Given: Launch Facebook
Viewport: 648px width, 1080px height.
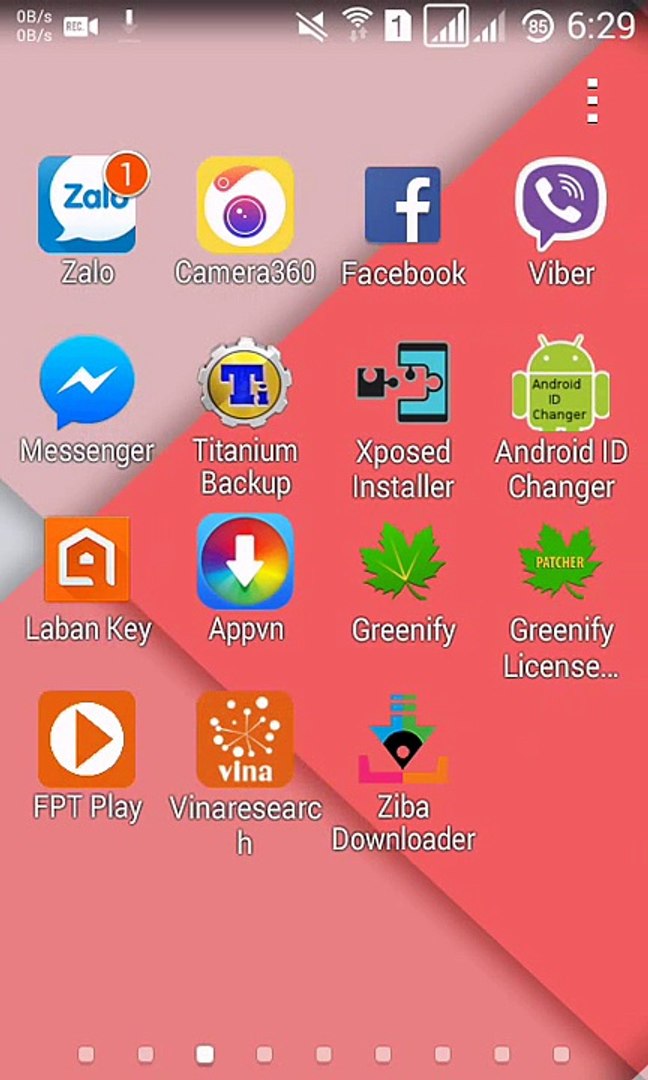Looking at the screenshot, I should click(x=403, y=205).
